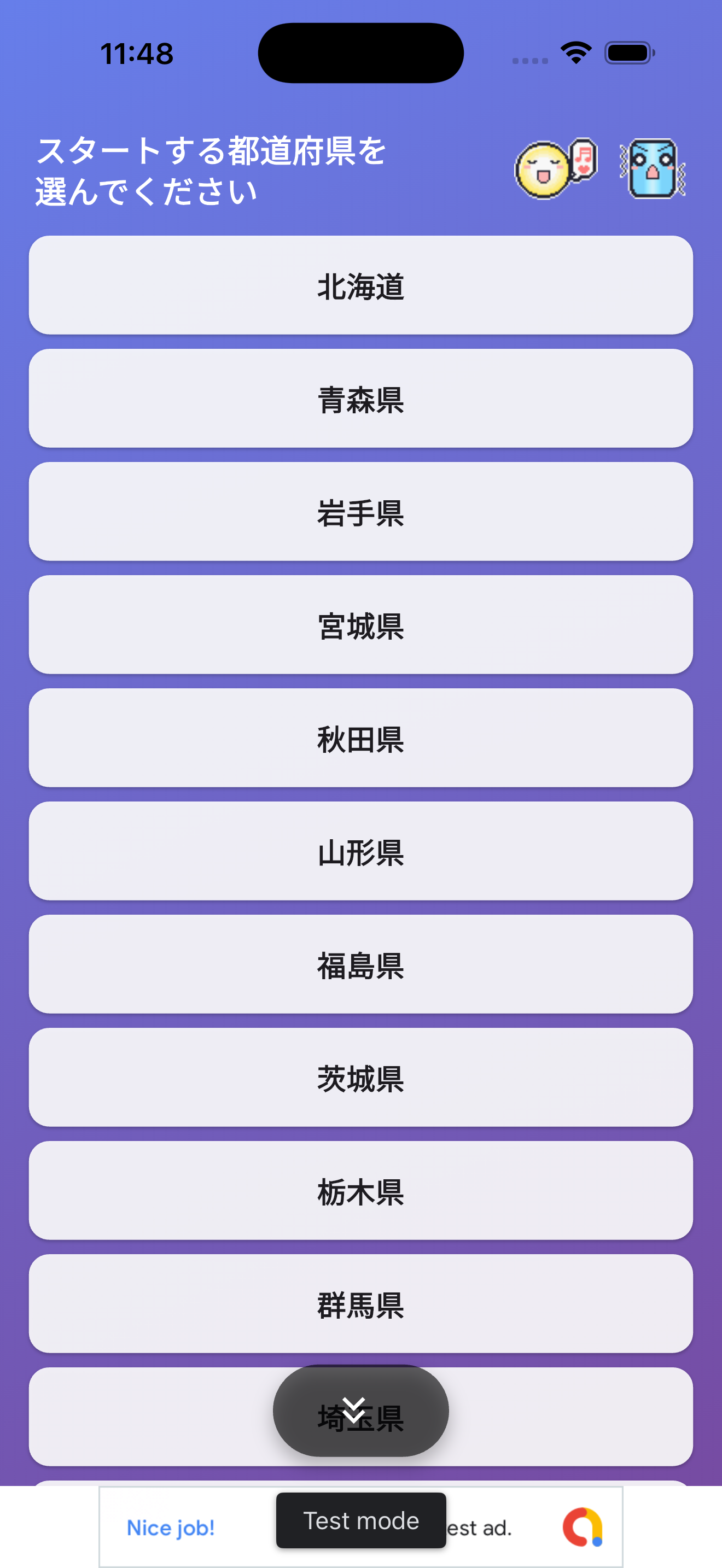This screenshot has width=722, height=1568.
Task: Select 茨城県 to begin
Action: point(360,1078)
